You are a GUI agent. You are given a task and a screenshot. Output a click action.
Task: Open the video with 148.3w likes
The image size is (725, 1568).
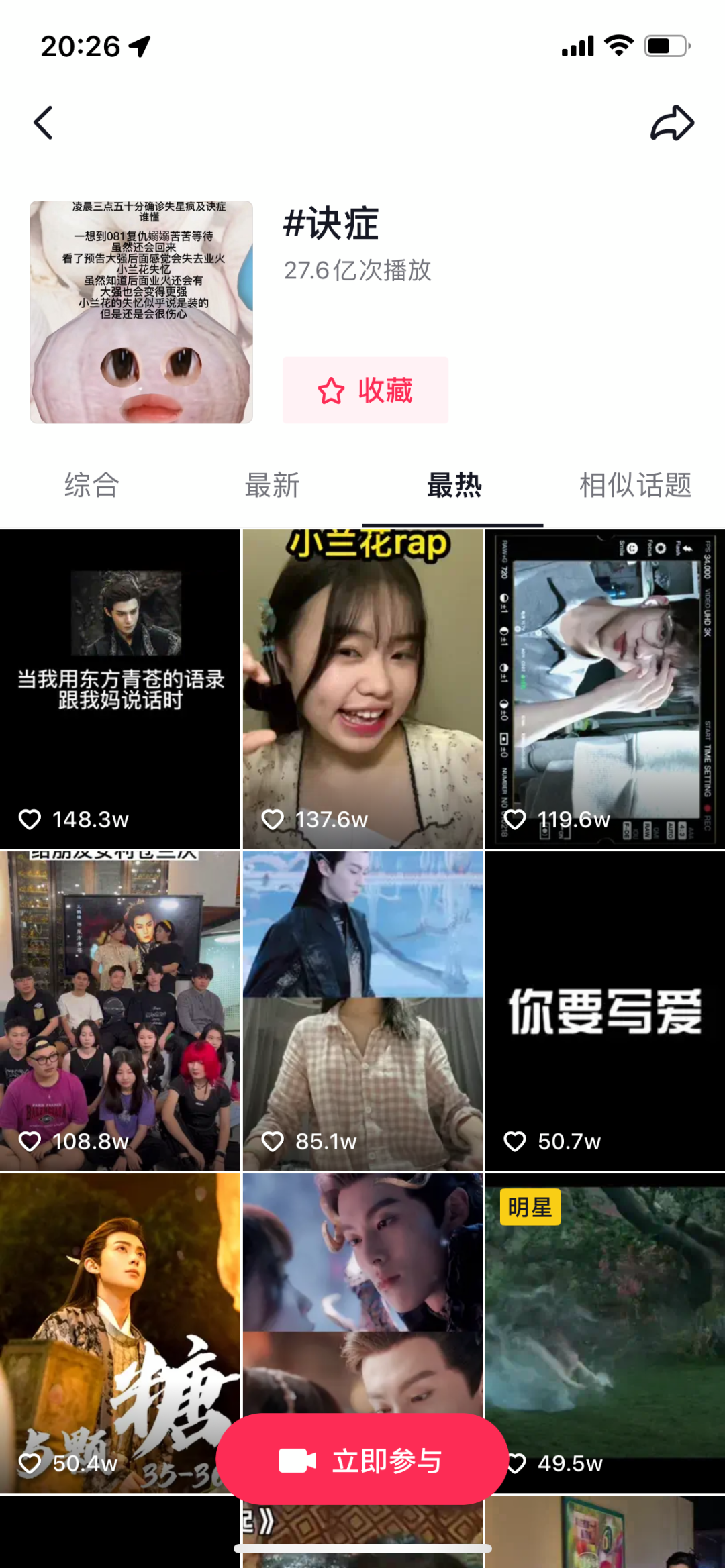click(119, 689)
